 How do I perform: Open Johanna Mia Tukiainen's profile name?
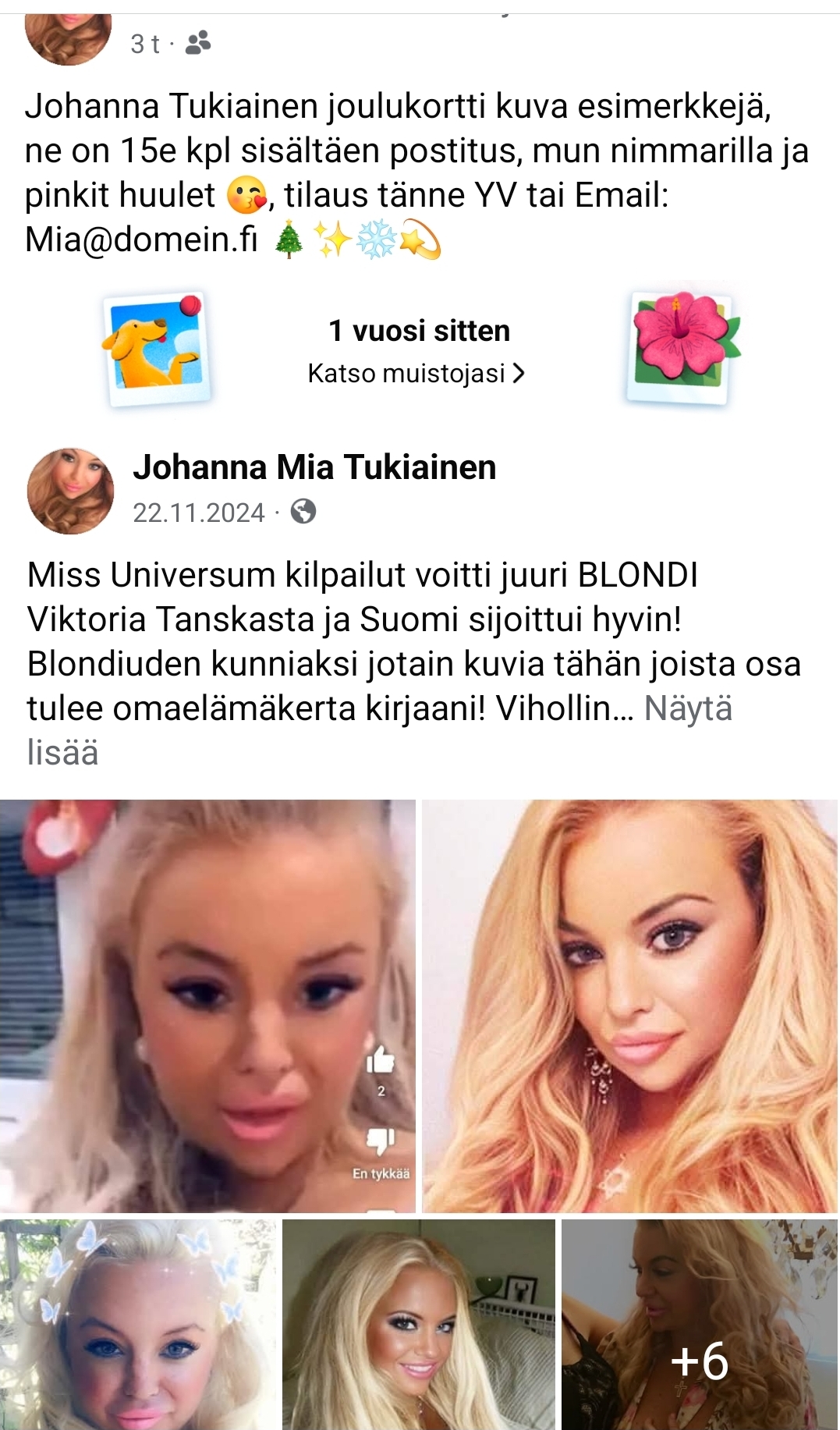(314, 467)
